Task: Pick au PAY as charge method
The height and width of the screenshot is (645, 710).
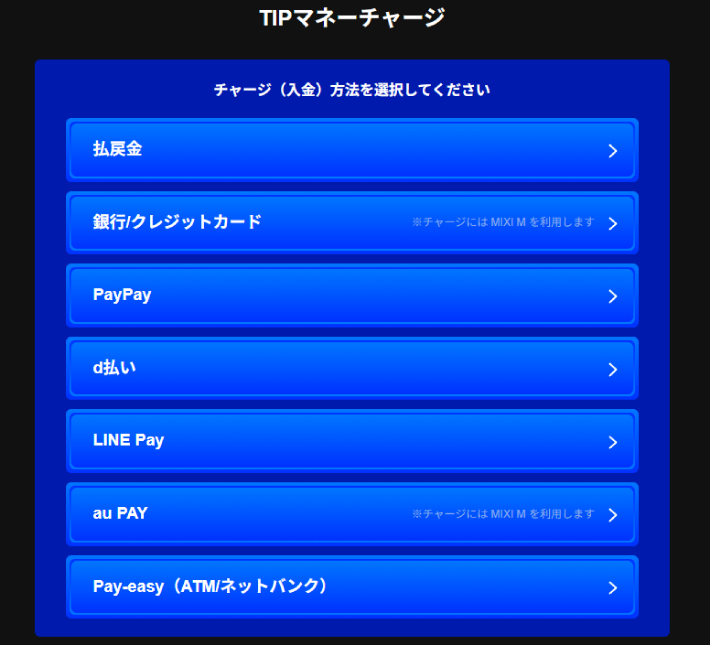Action: pos(352,514)
